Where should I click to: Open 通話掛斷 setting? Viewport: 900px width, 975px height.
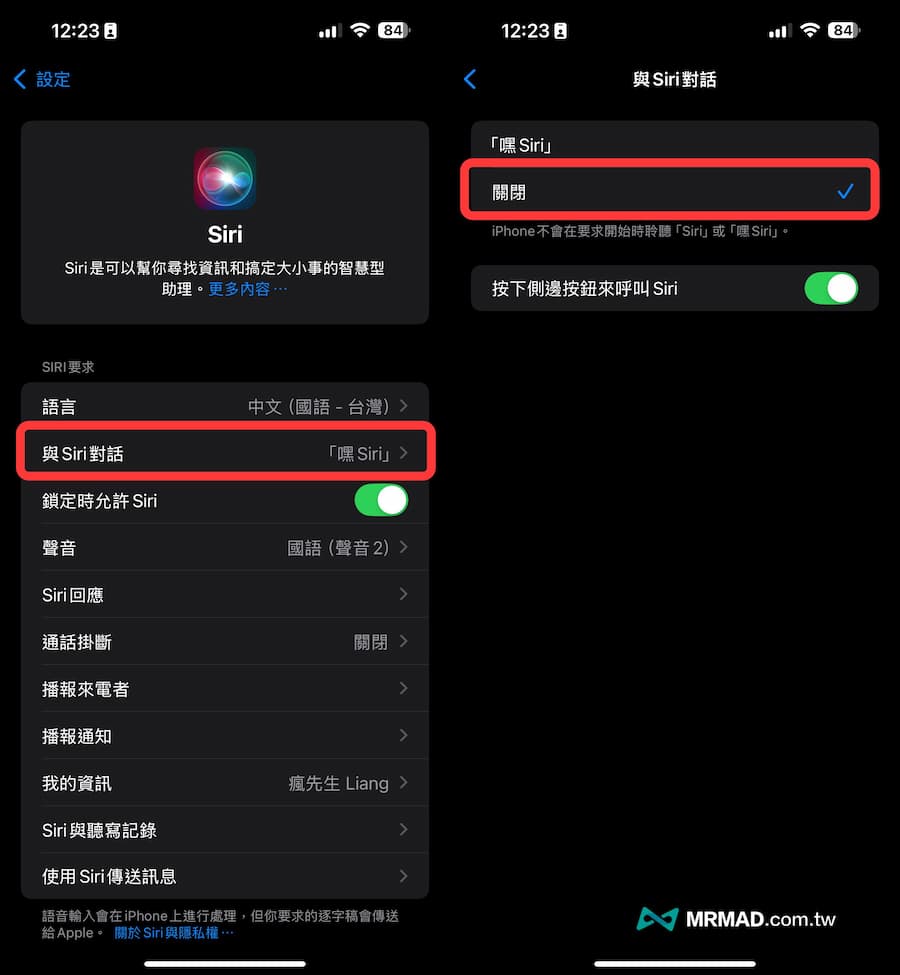pos(225,642)
